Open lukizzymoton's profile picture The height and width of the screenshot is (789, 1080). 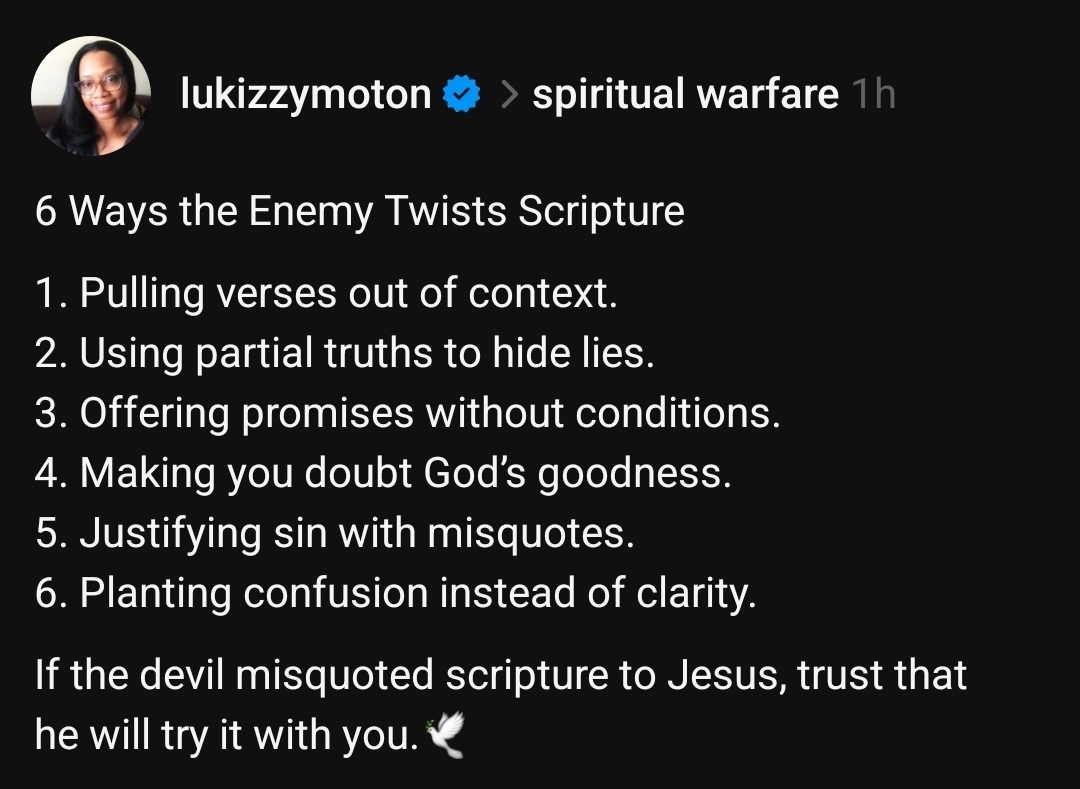pyautogui.click(x=91, y=96)
